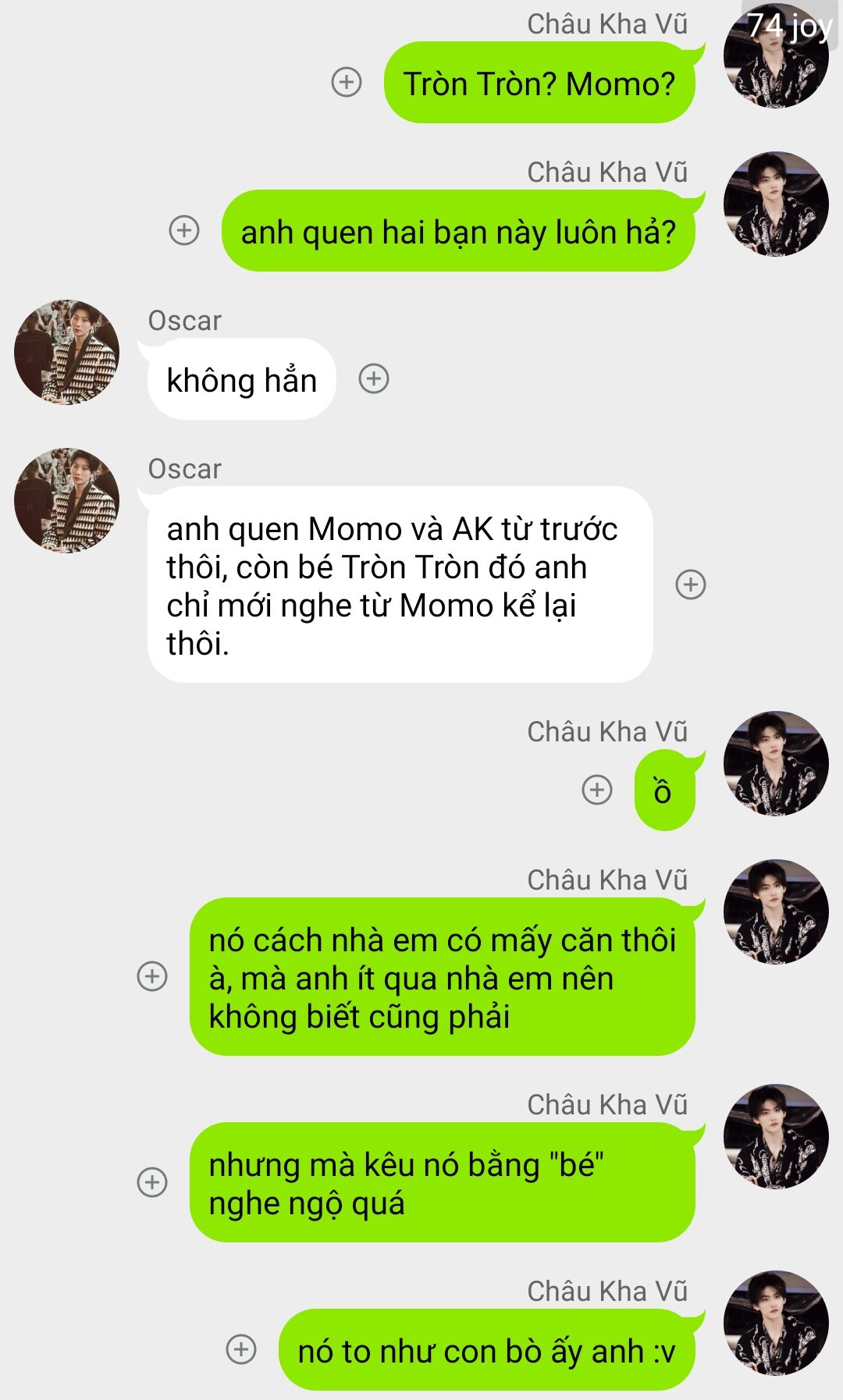Tap plus icon beside "nó cách nhà em" message

click(152, 976)
